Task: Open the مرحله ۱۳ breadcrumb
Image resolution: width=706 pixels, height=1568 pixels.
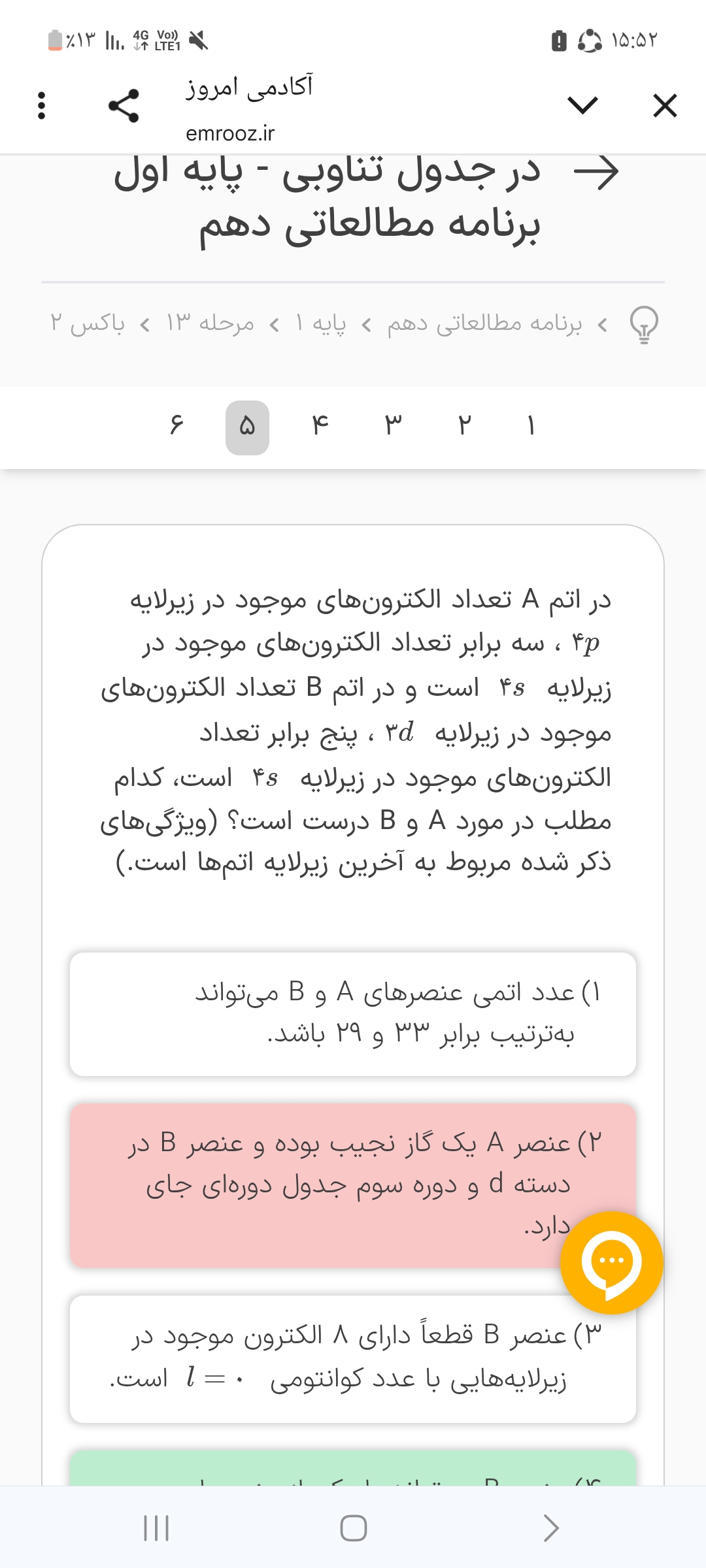Action: [210, 324]
